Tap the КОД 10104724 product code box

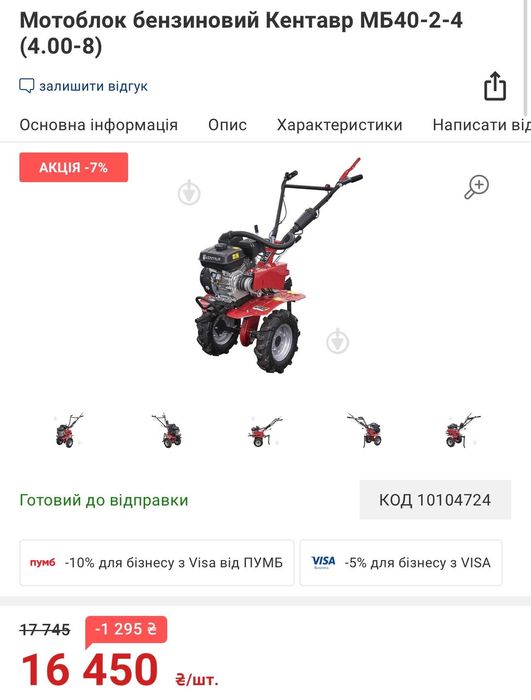pos(435,500)
